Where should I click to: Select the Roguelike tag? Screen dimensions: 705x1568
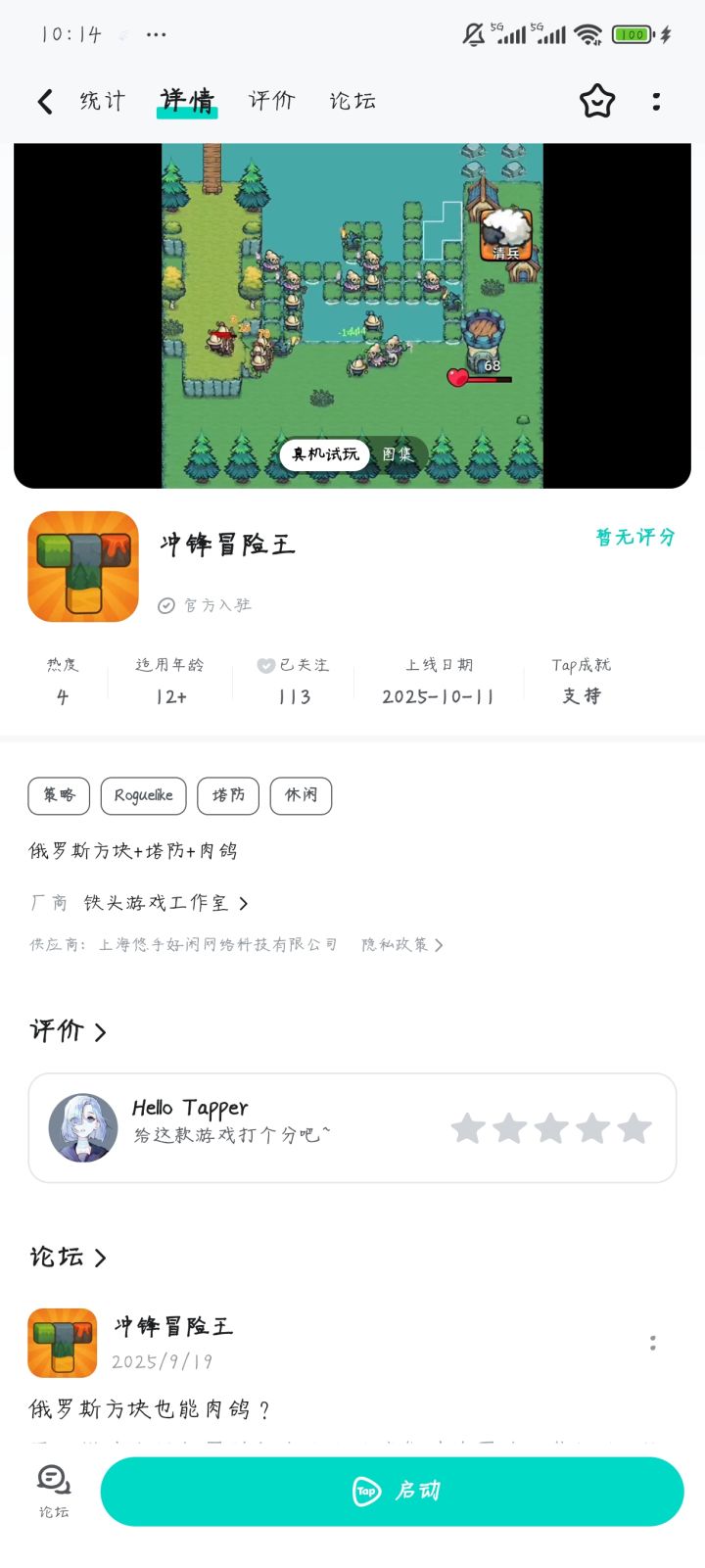point(143,795)
